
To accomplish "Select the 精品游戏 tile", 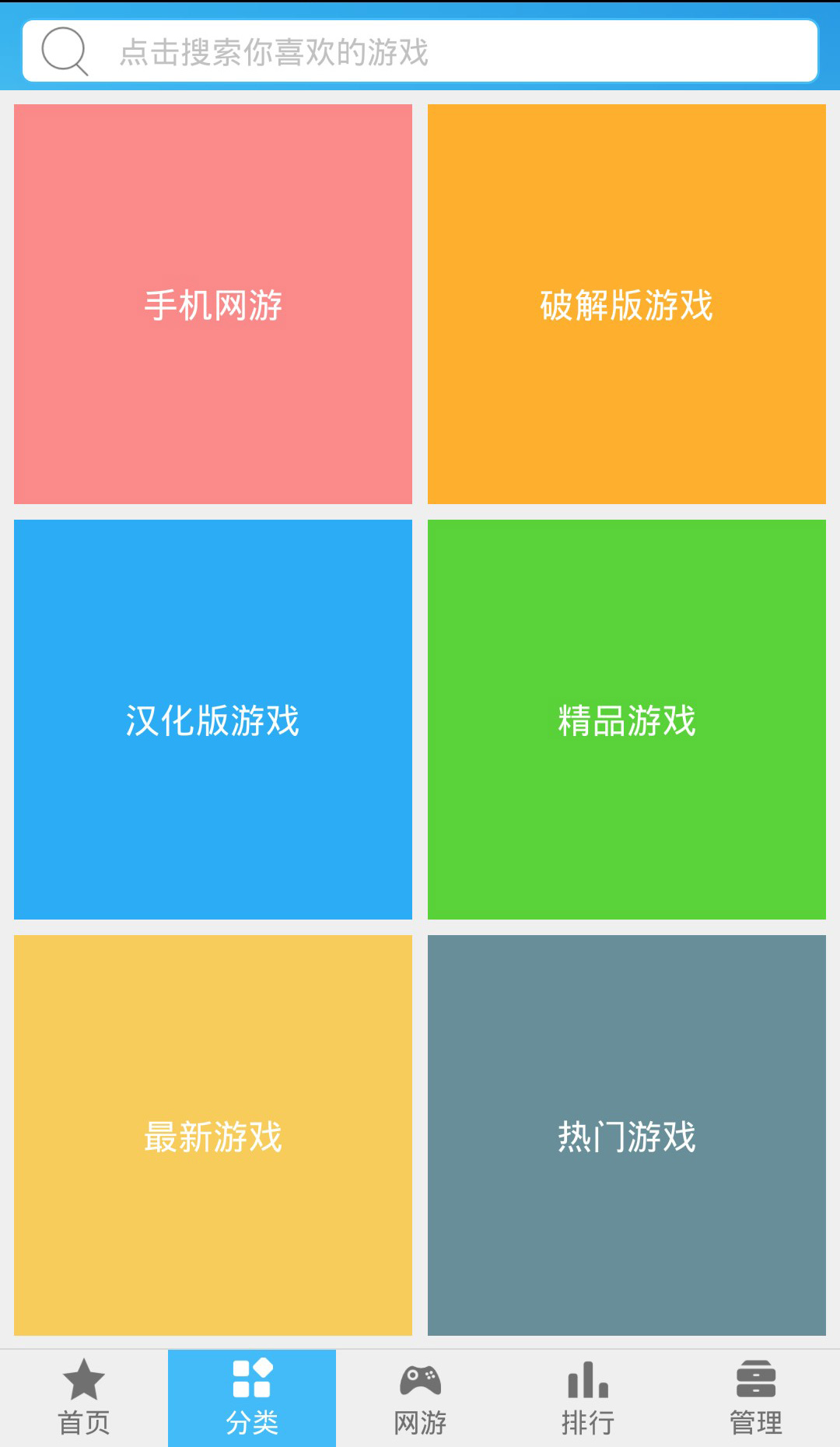I will 627,720.
